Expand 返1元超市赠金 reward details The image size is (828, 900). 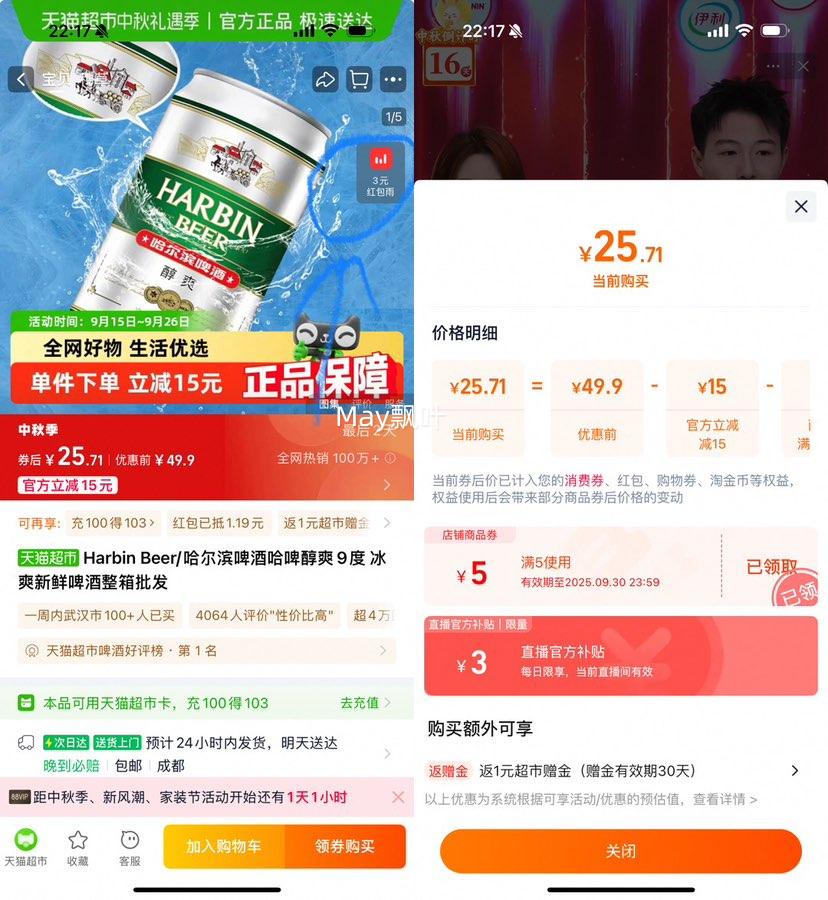click(x=620, y=771)
